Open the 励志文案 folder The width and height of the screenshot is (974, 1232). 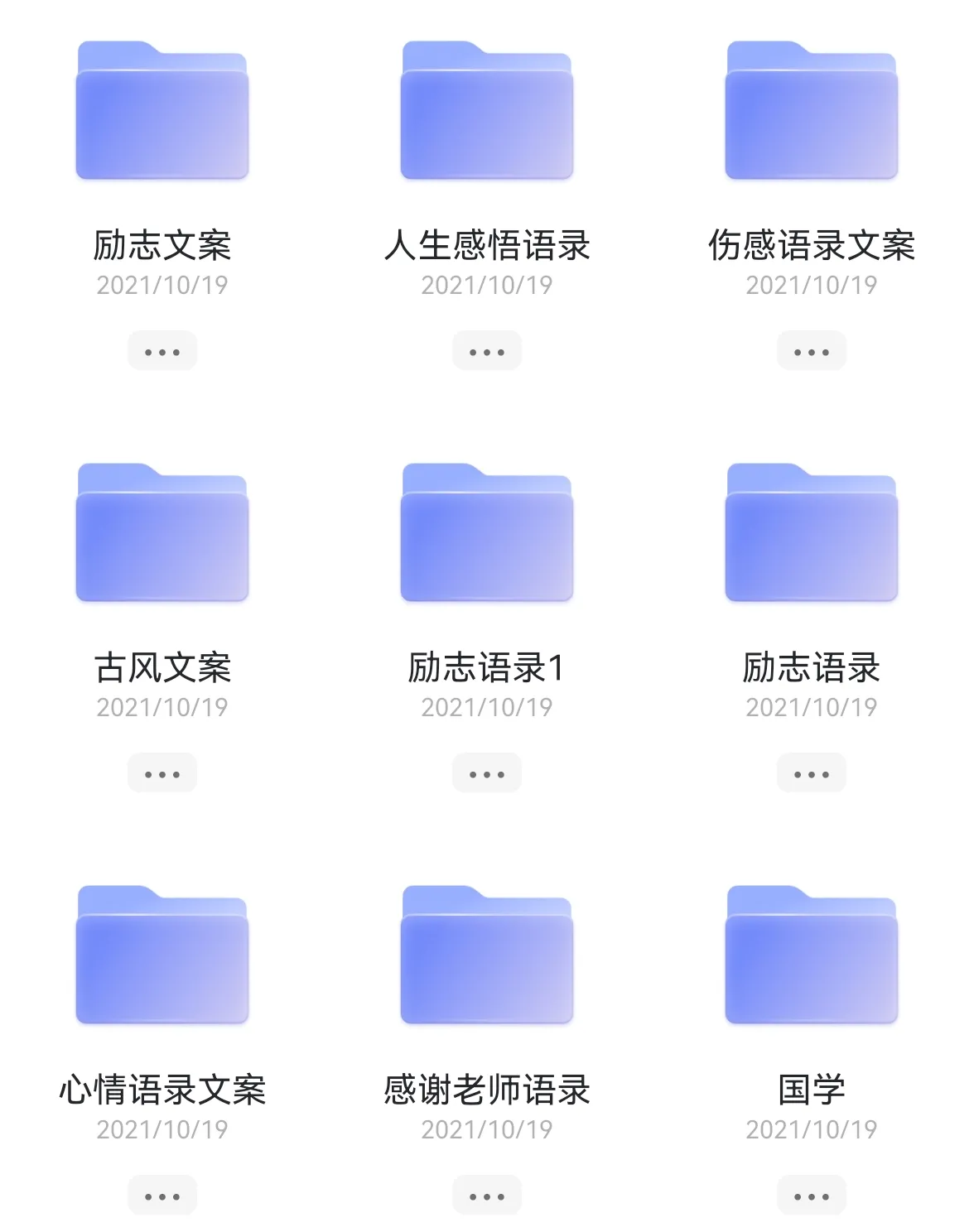(162, 112)
